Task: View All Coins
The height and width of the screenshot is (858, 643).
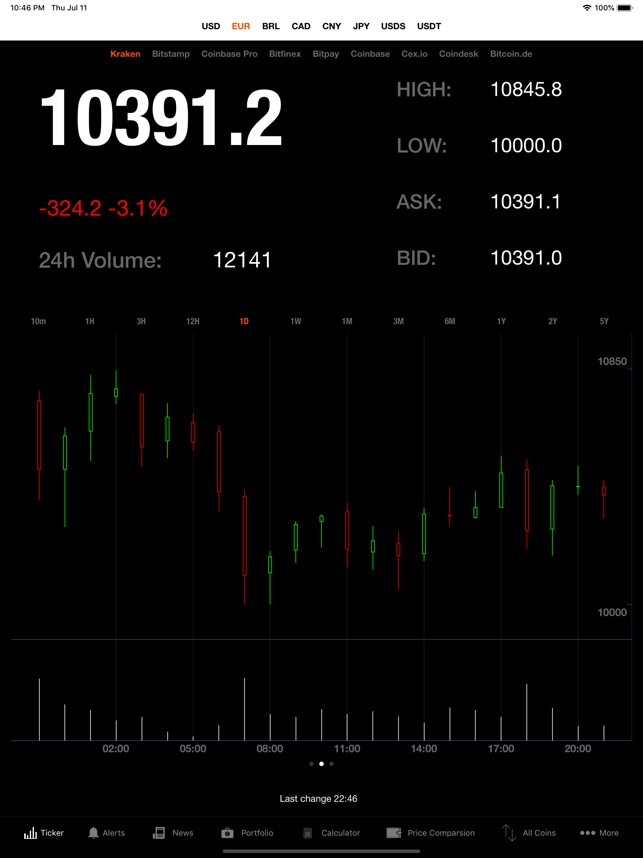Action: pyautogui.click(x=529, y=833)
